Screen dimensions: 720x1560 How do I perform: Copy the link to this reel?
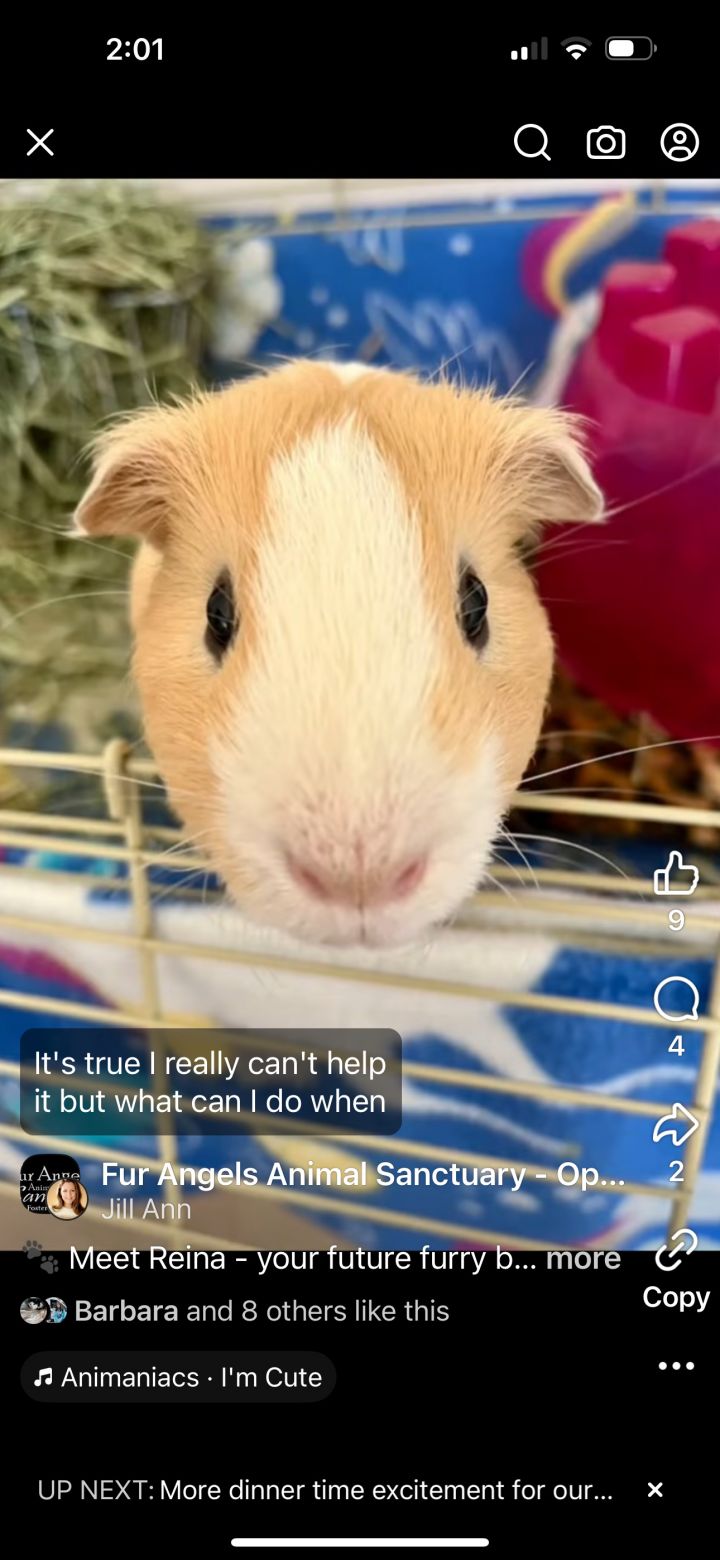pos(676,1267)
